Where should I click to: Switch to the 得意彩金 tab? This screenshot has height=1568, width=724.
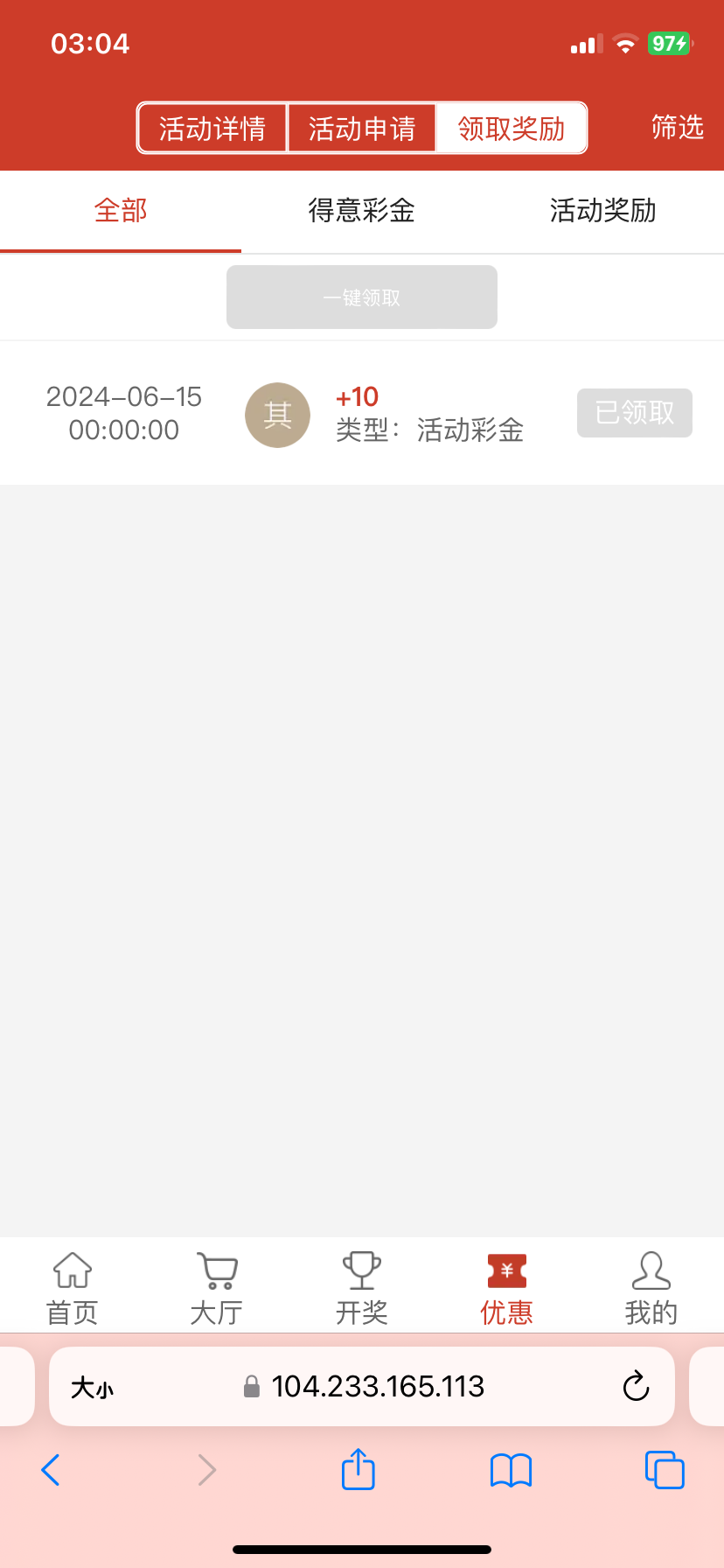click(x=362, y=211)
